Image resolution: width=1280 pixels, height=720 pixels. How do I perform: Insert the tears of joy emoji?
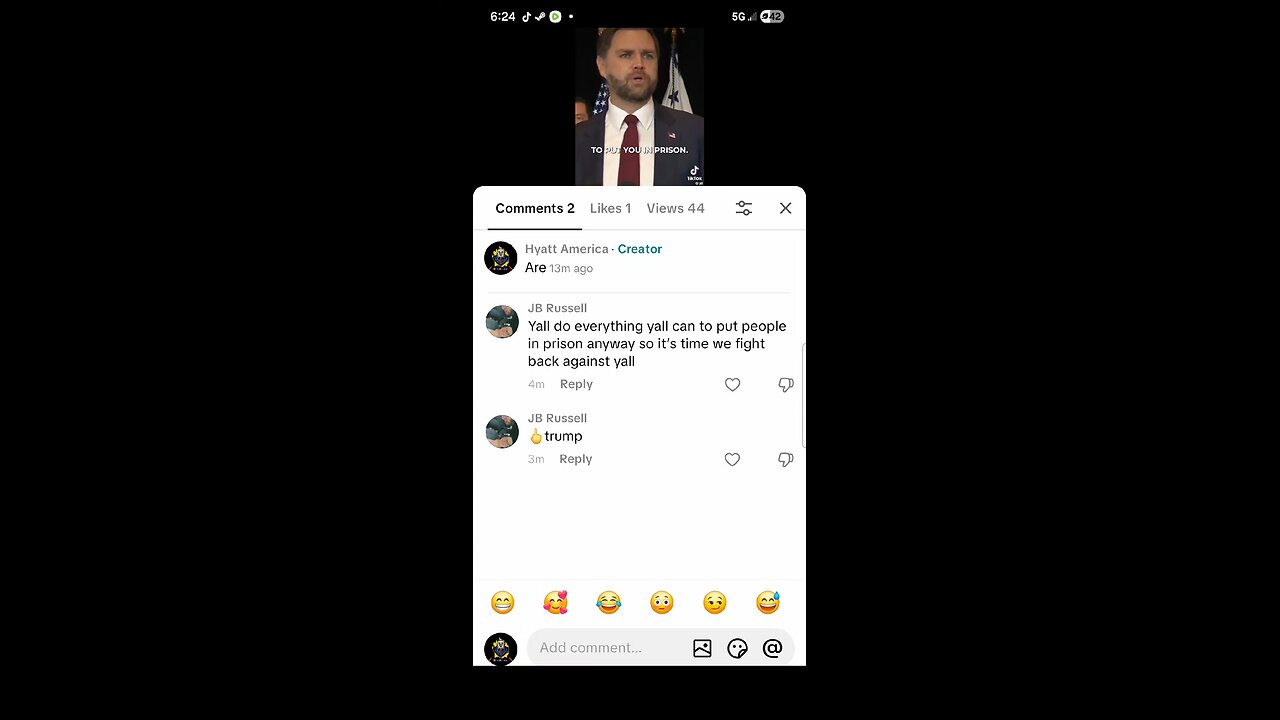coord(608,603)
